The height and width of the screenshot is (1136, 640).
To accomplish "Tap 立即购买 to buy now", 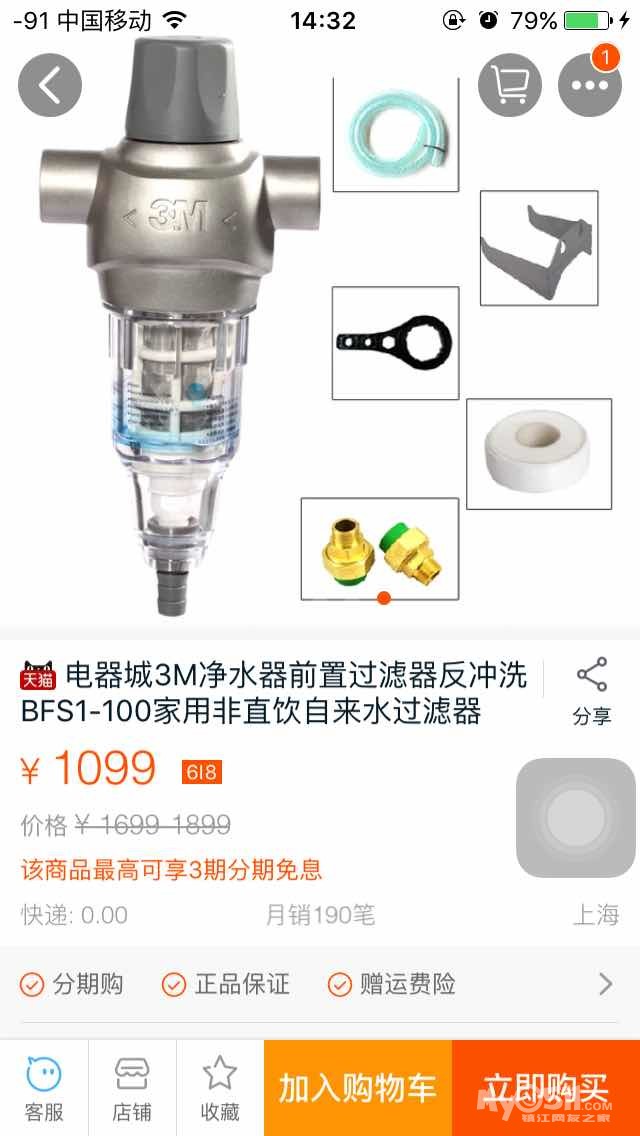I will [x=546, y=1088].
